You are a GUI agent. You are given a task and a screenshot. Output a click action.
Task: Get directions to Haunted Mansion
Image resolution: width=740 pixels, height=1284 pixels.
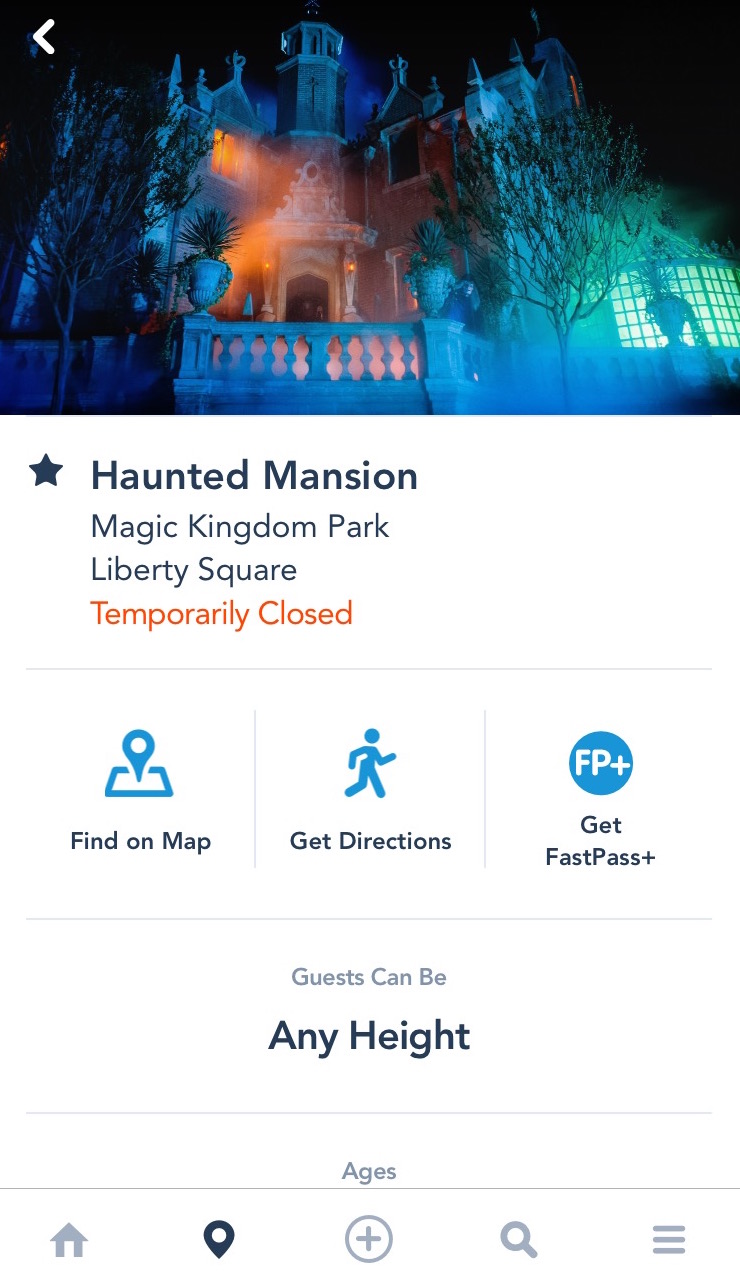point(370,790)
